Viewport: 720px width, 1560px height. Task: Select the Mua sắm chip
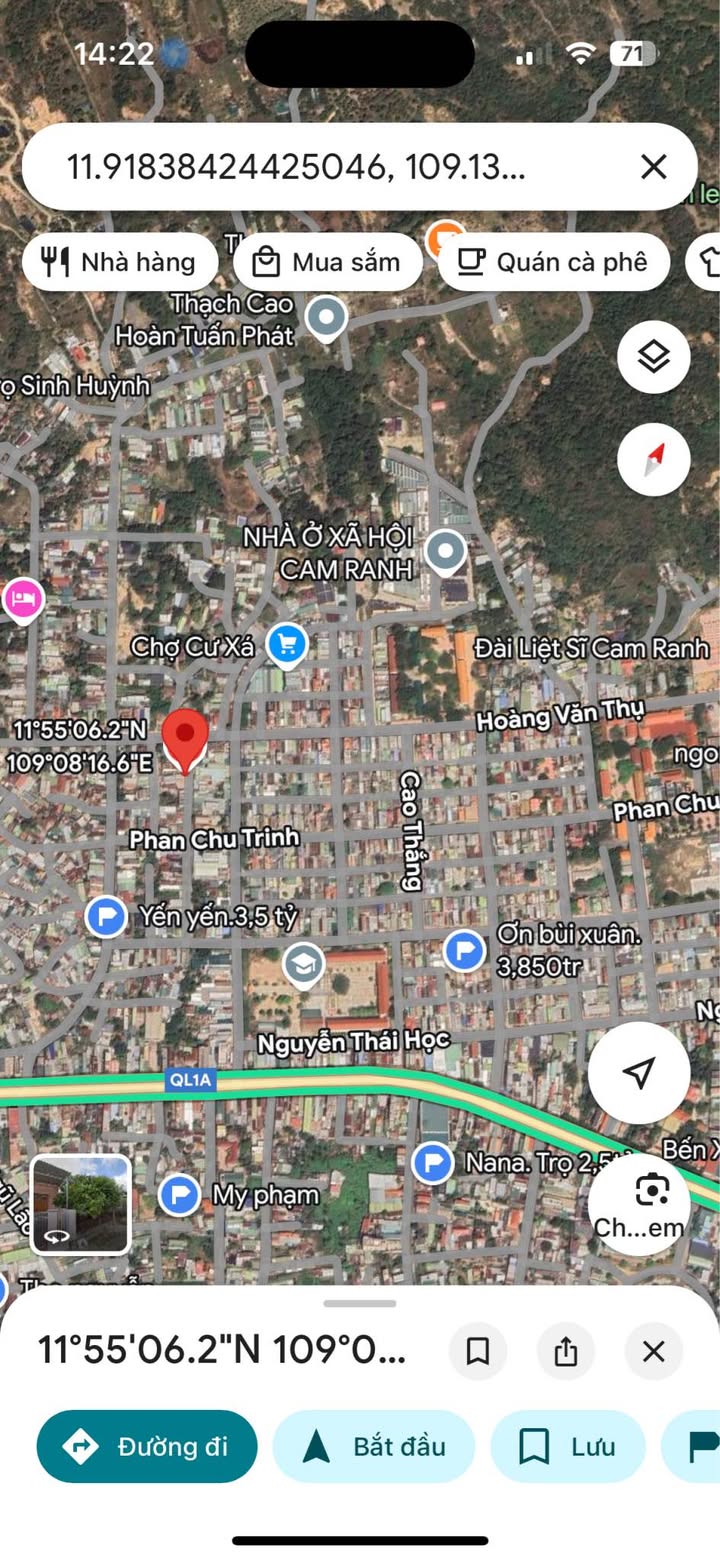328,262
